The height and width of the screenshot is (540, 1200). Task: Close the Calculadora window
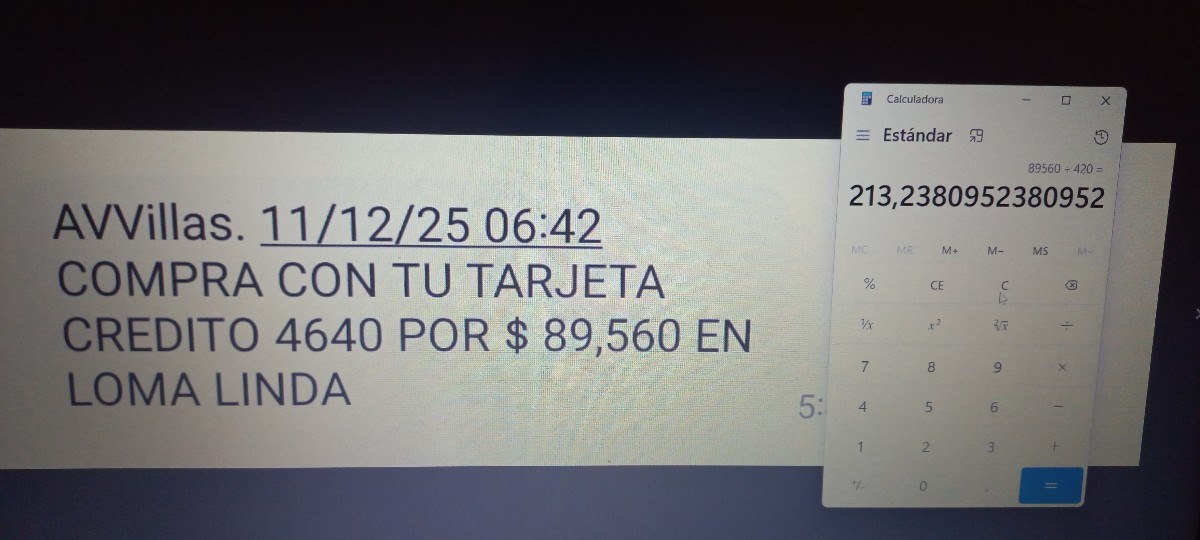coord(1105,100)
